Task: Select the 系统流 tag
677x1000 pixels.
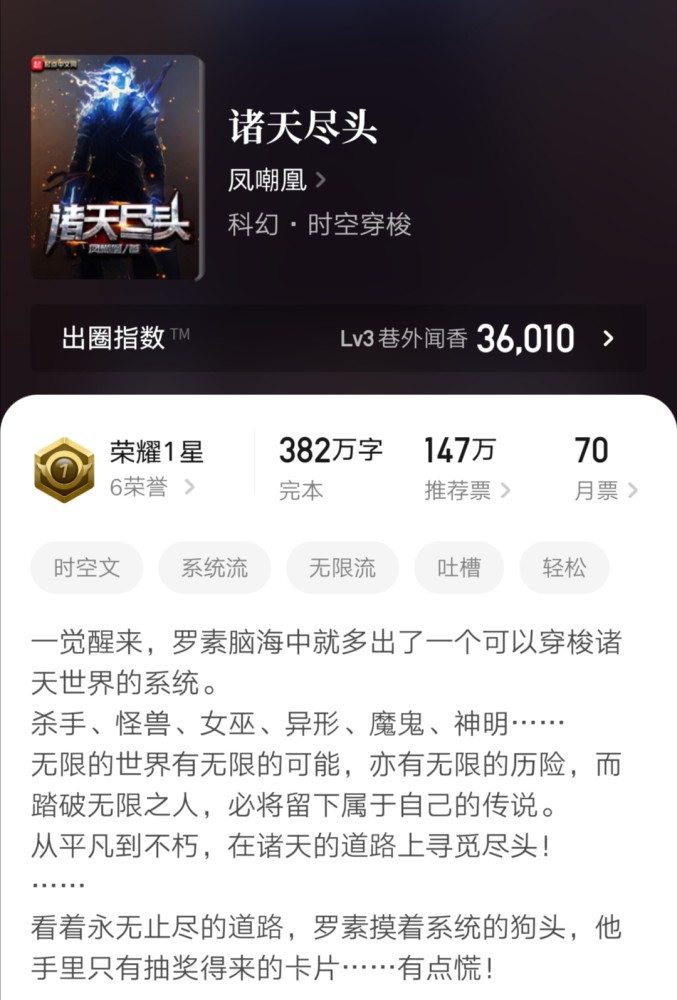Action: (214, 568)
